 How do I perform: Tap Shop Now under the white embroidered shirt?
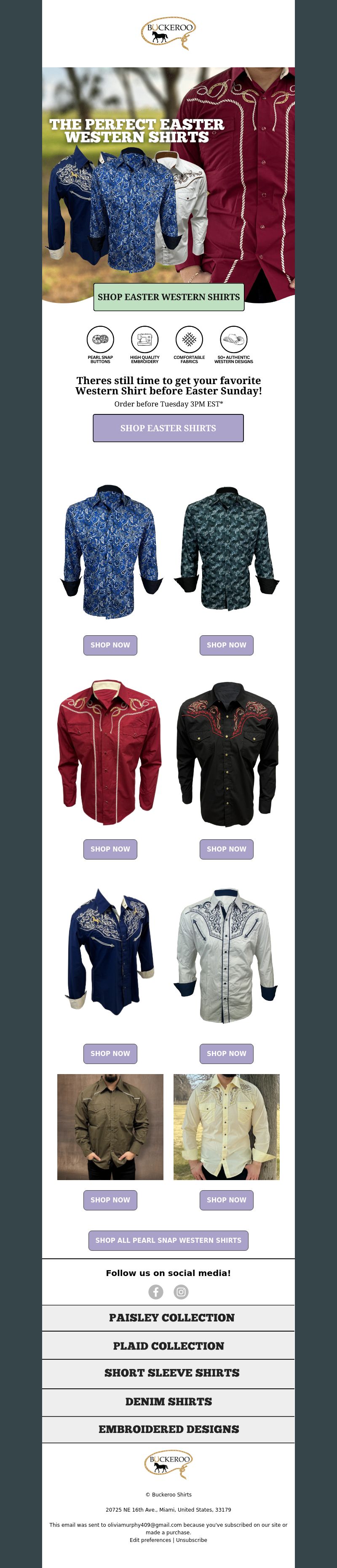click(226, 1053)
